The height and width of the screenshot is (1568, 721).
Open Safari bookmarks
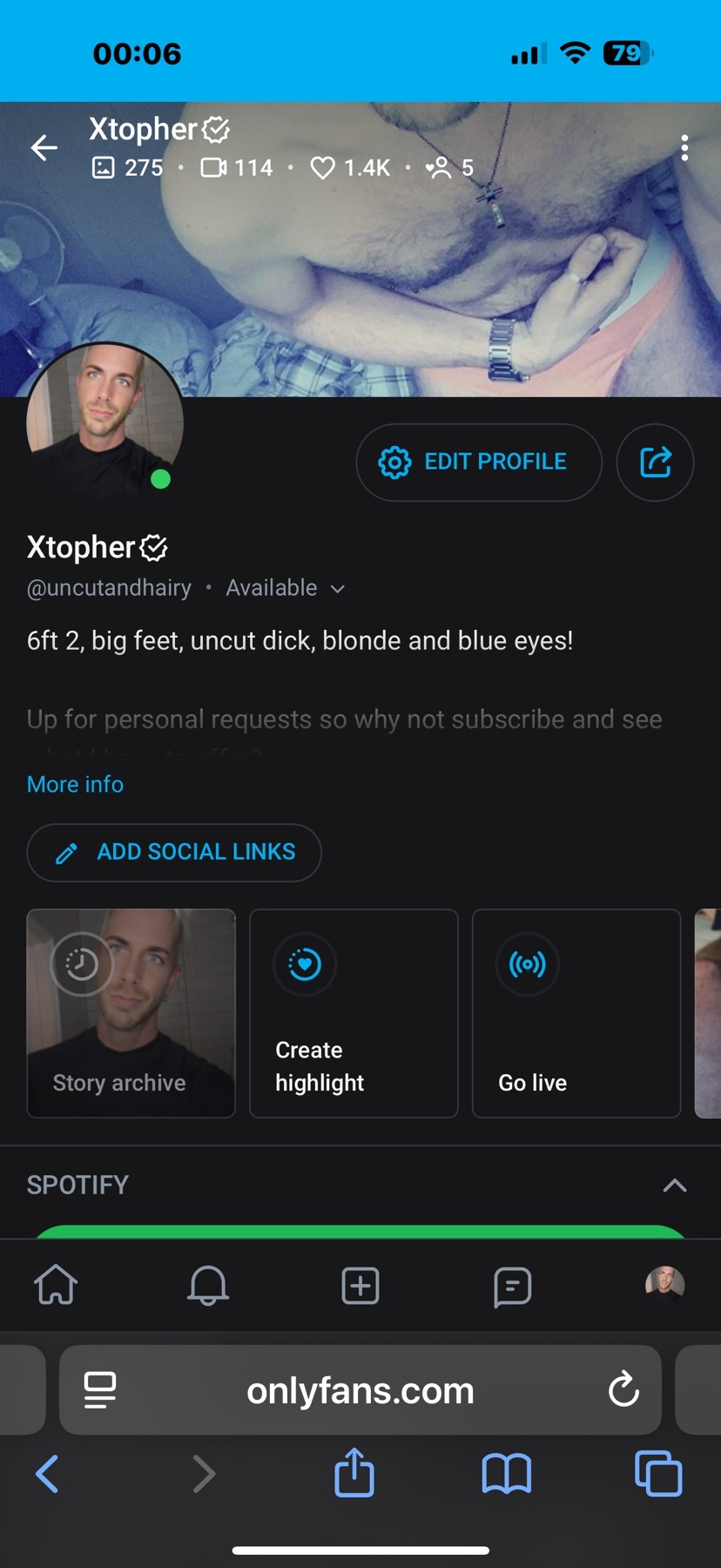(506, 1474)
